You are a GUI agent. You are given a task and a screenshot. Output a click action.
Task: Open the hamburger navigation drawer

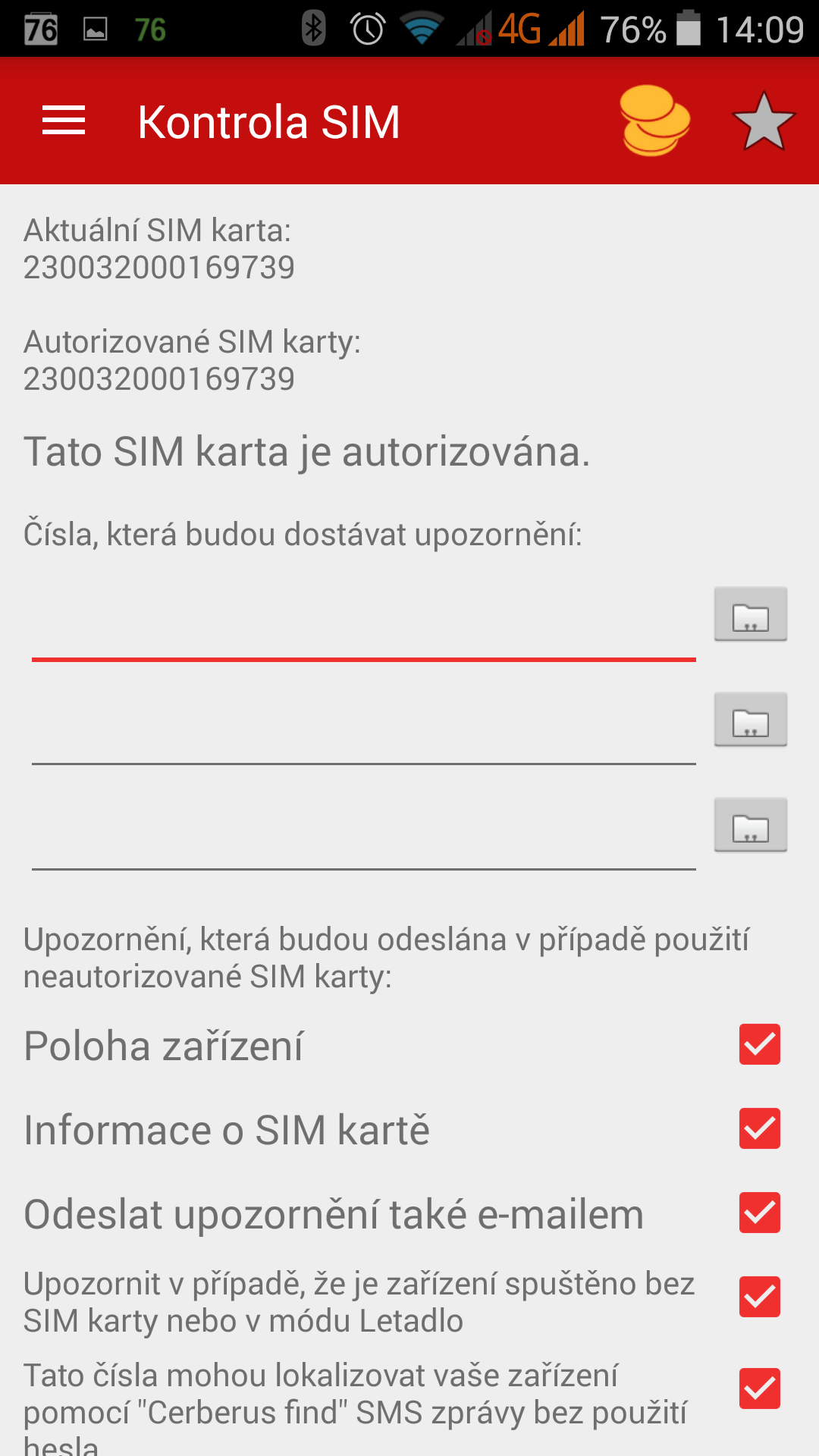click(x=64, y=121)
